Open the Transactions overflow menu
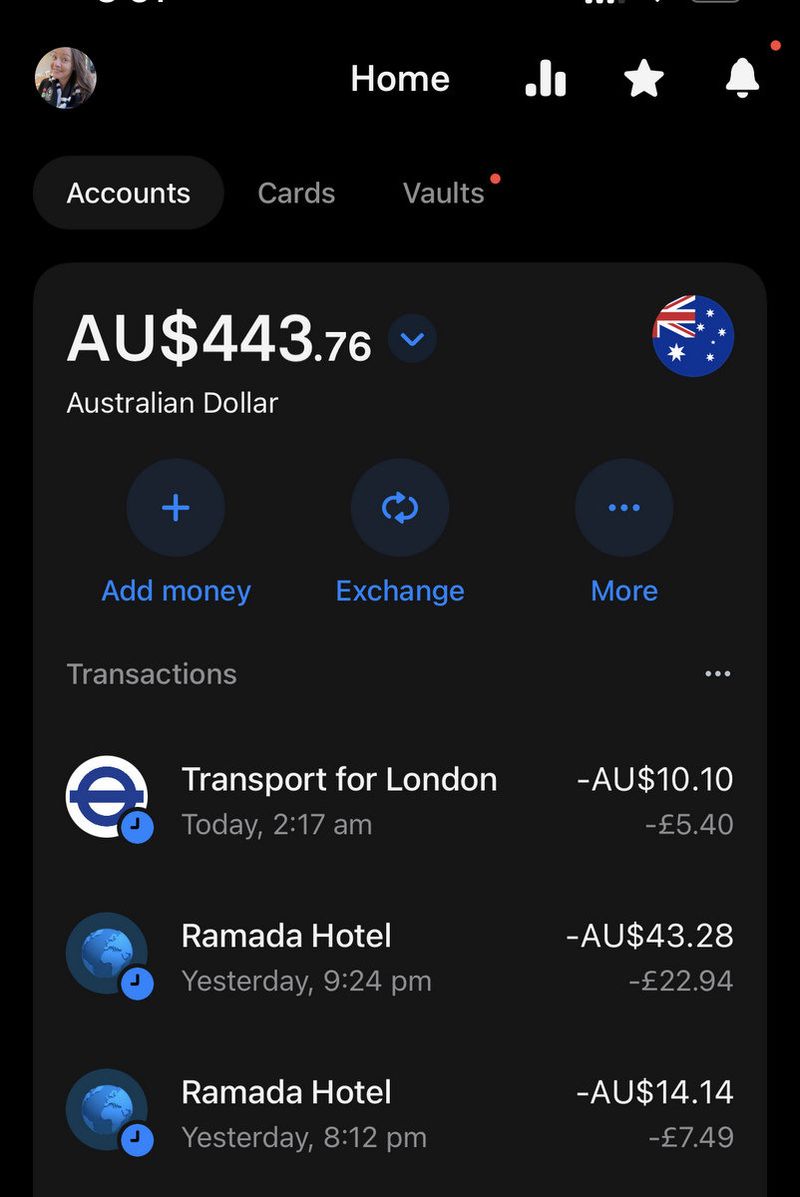This screenshot has width=800, height=1197. coord(718,673)
